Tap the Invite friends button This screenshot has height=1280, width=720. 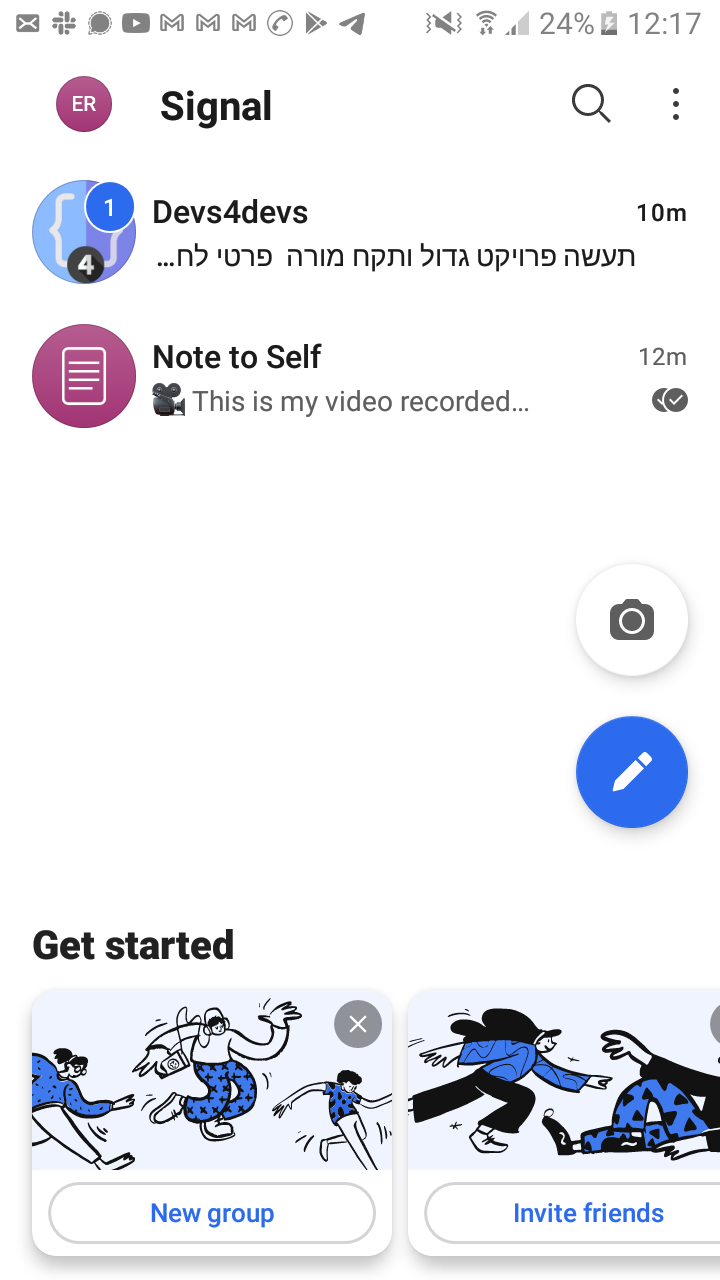pyautogui.click(x=588, y=1212)
